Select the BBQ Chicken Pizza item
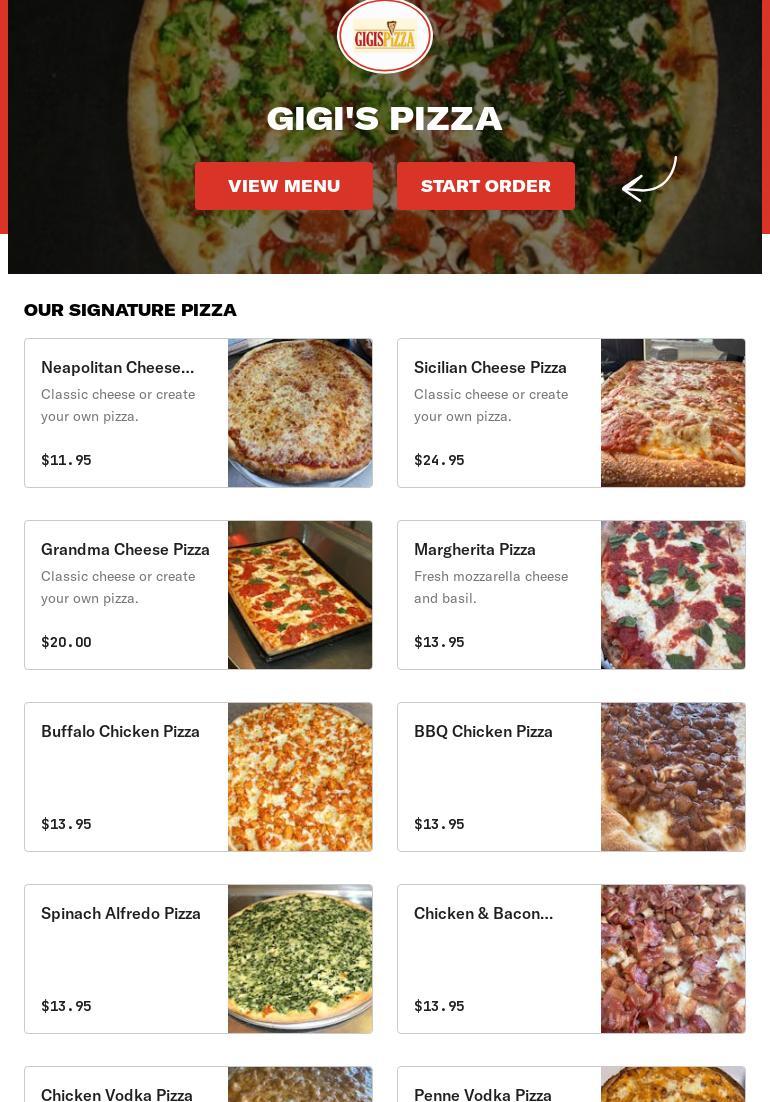770x1102 pixels. pyautogui.click(x=571, y=777)
